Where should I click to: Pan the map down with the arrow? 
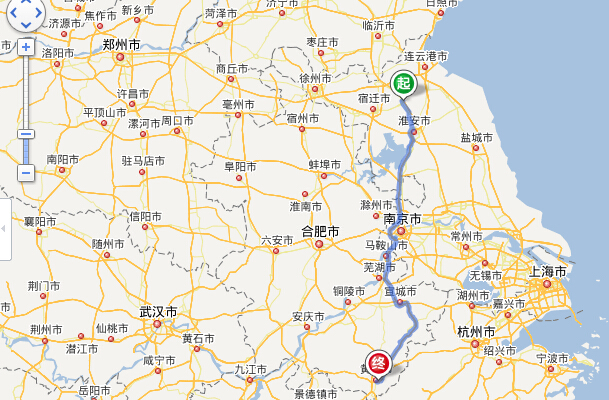26,24
